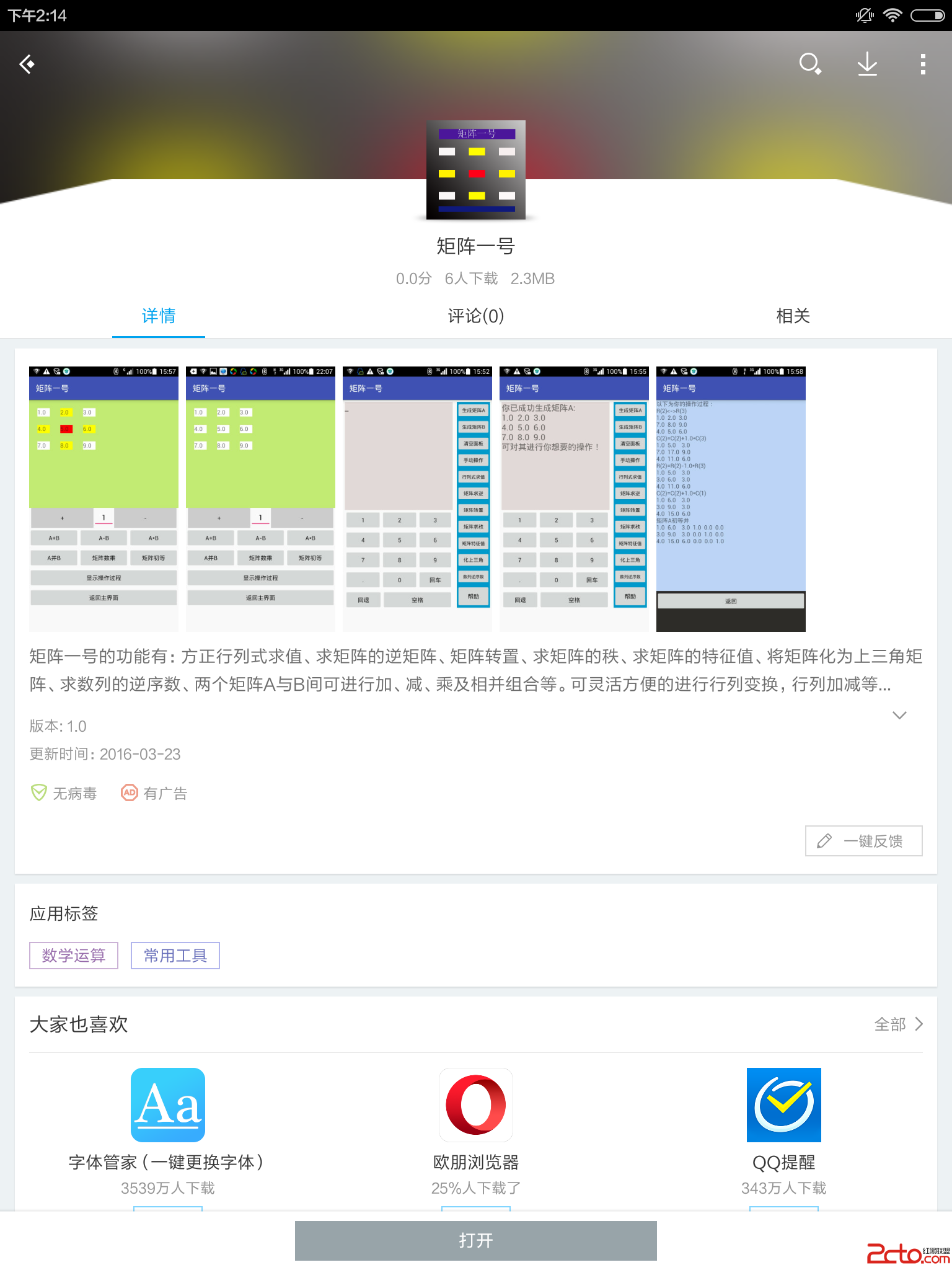The width and height of the screenshot is (952, 1270).
Task: Open the first app screenshot with yellow matrix
Action: pyautogui.click(x=104, y=499)
